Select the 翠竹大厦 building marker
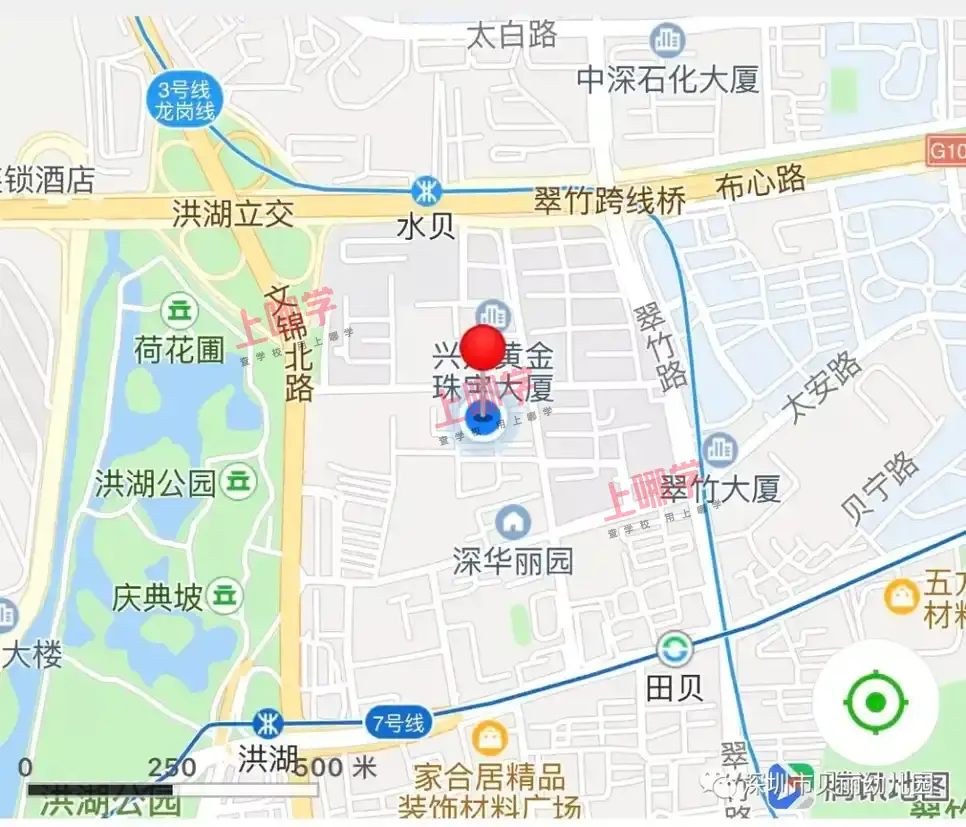The image size is (966, 827). point(719,451)
